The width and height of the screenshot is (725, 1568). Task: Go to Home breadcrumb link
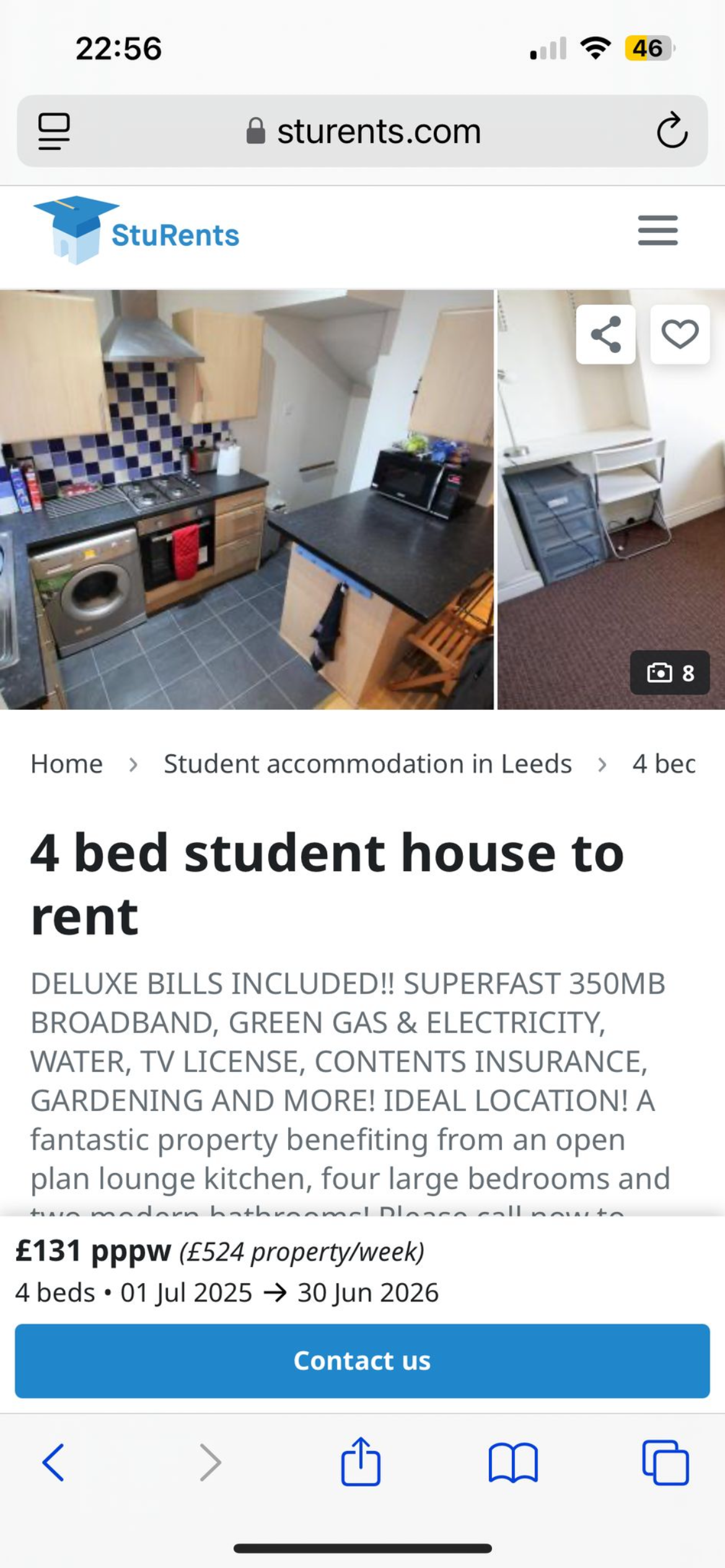point(67,764)
